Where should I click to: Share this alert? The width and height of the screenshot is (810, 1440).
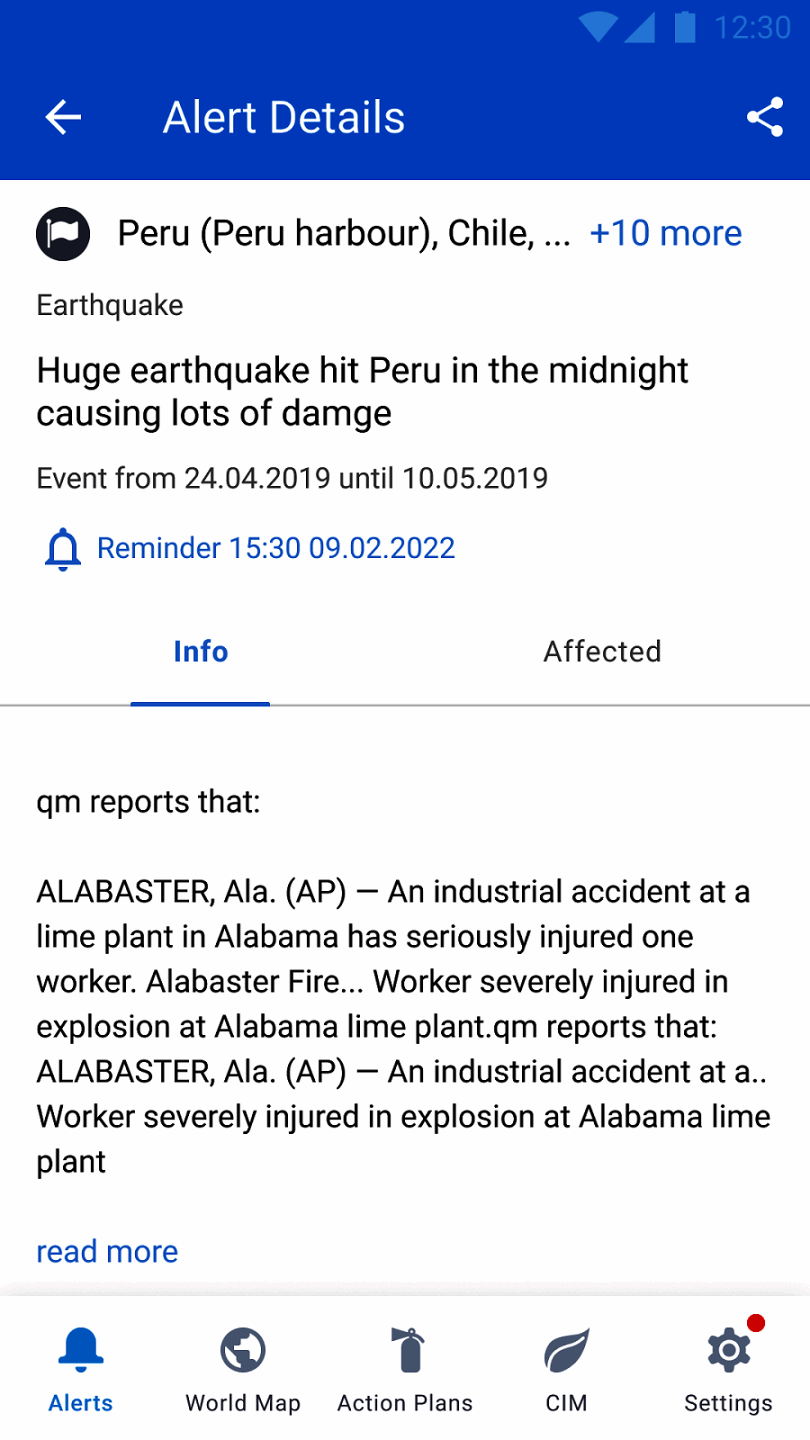pos(765,118)
